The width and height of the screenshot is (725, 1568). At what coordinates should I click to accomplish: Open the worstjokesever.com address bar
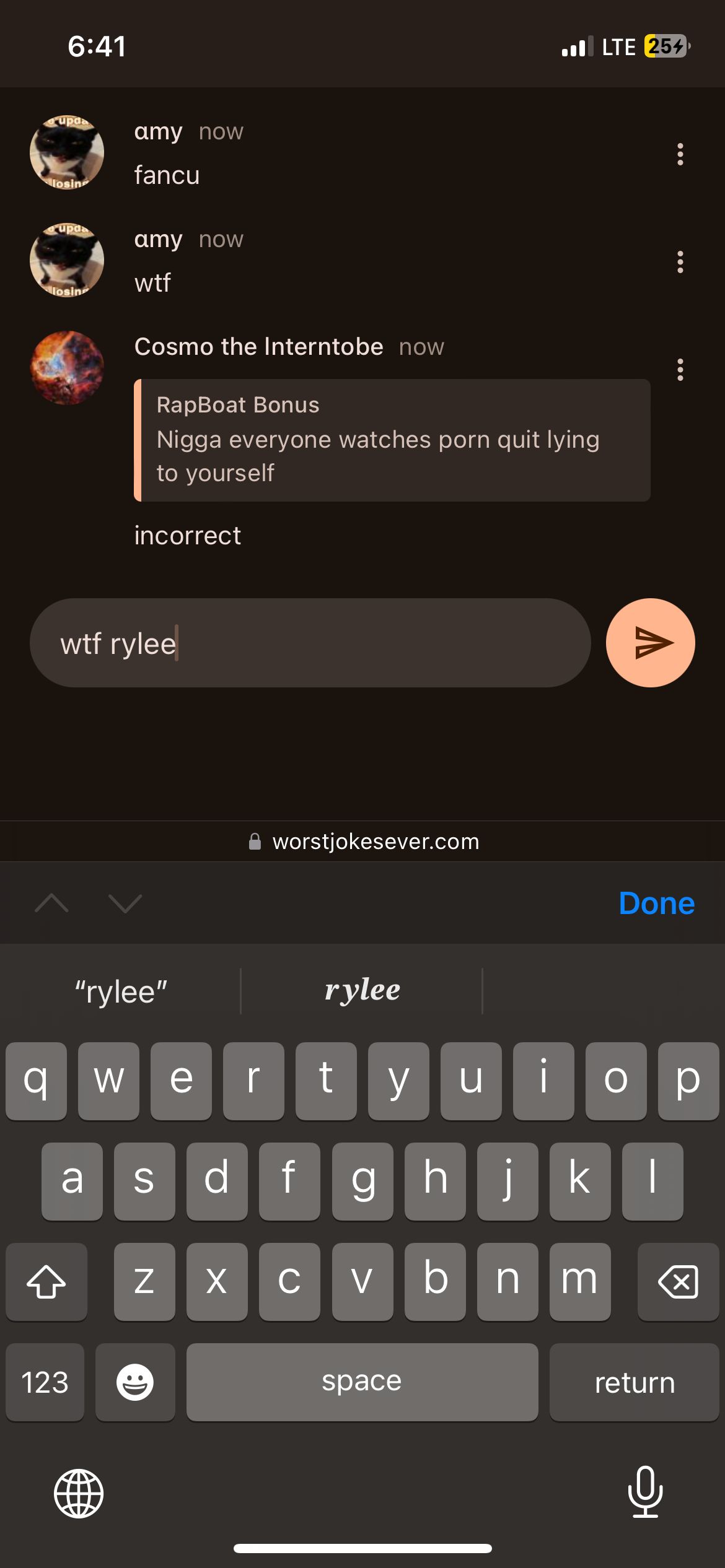pyautogui.click(x=363, y=842)
